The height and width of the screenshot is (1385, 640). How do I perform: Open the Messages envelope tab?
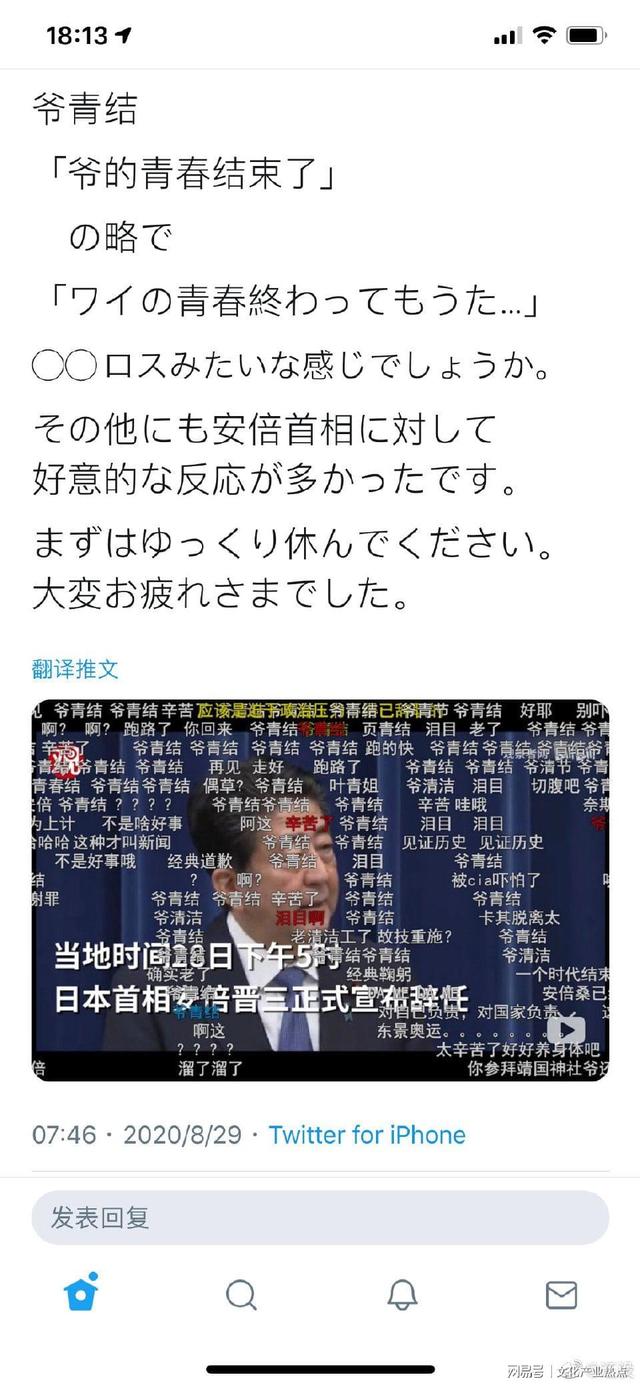[561, 1295]
